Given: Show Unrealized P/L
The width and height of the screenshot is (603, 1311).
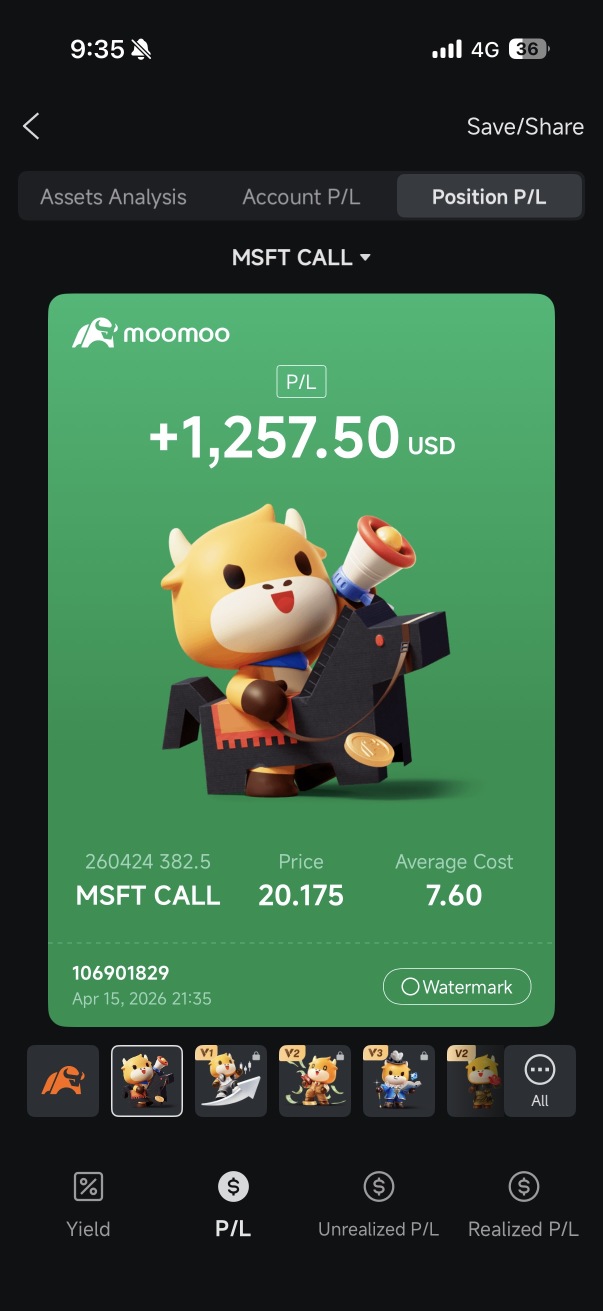Looking at the screenshot, I should (378, 1205).
